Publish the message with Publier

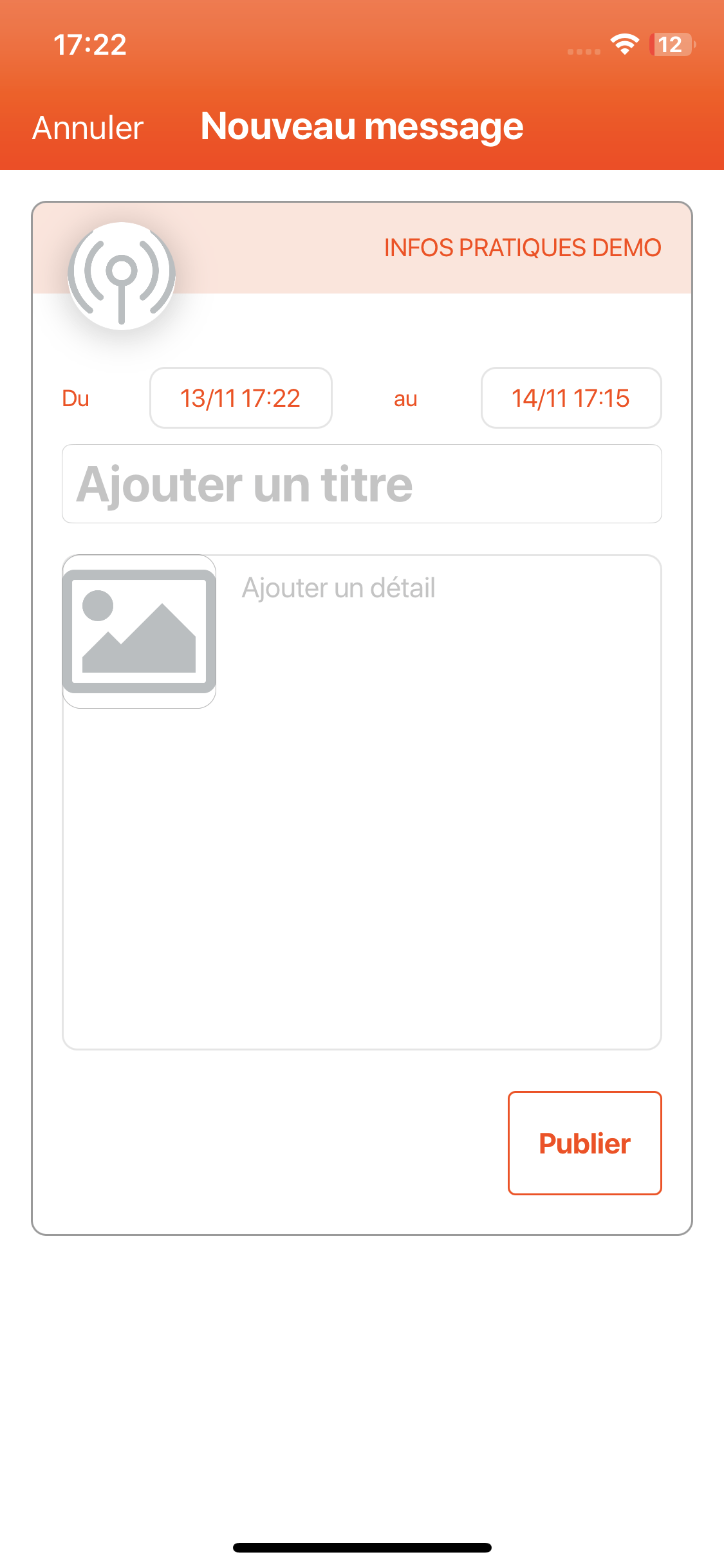click(x=584, y=1143)
